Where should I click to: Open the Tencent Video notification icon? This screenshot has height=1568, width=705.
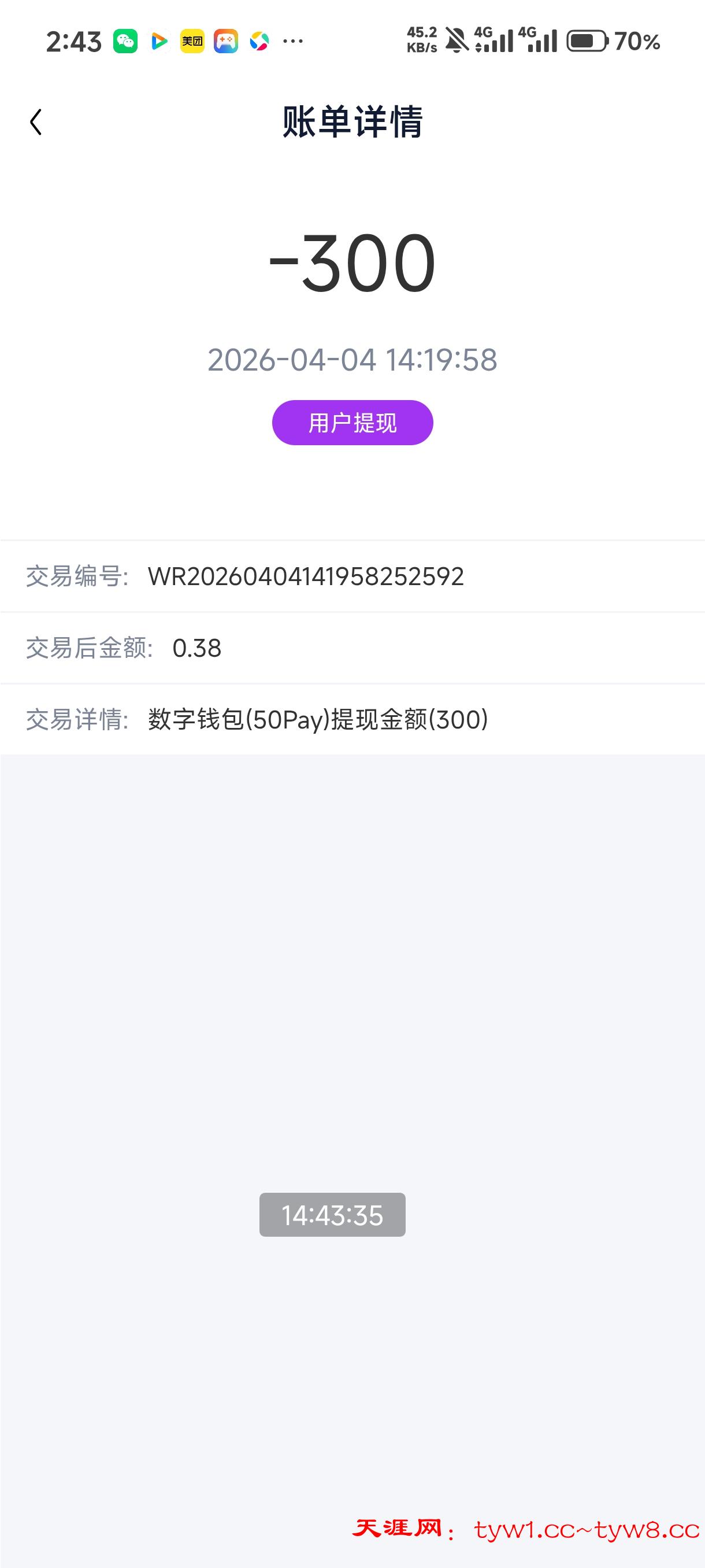(159, 41)
